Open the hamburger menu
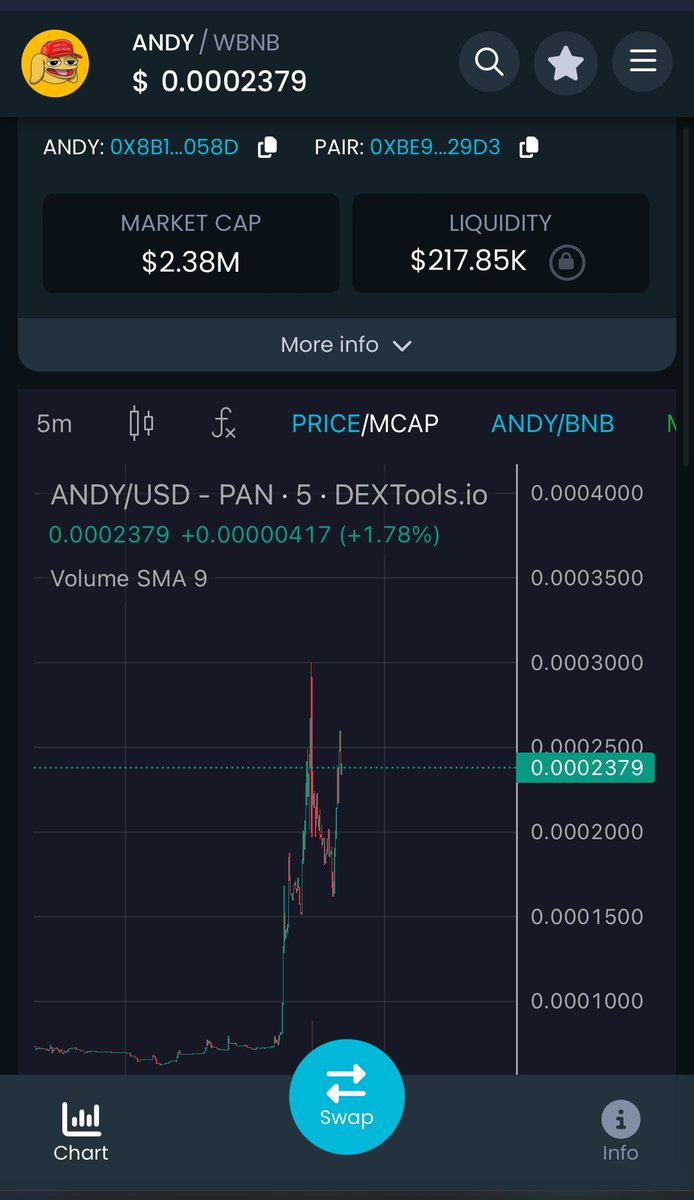 click(643, 63)
